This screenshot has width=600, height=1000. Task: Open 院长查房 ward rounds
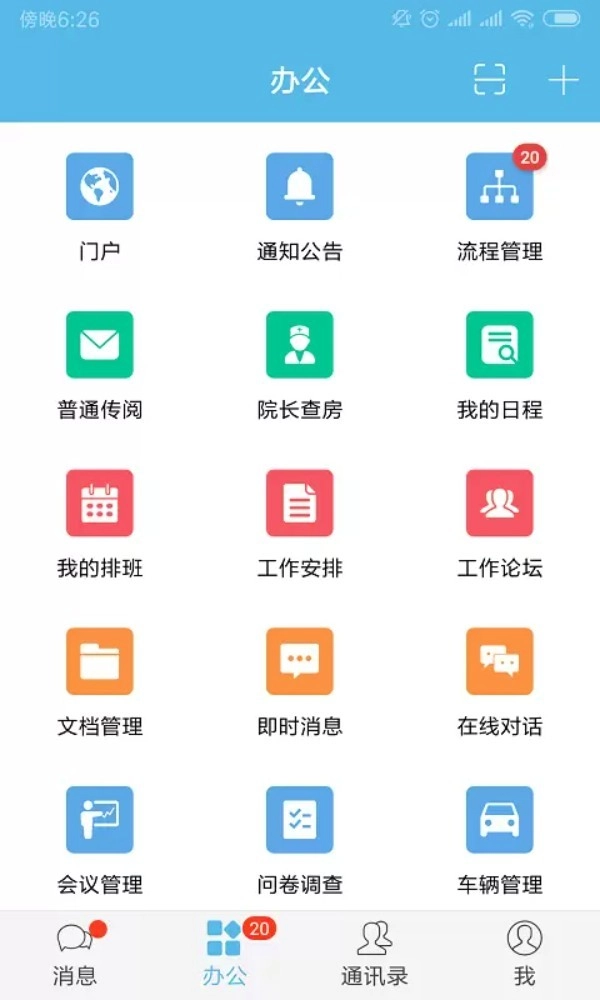299,345
